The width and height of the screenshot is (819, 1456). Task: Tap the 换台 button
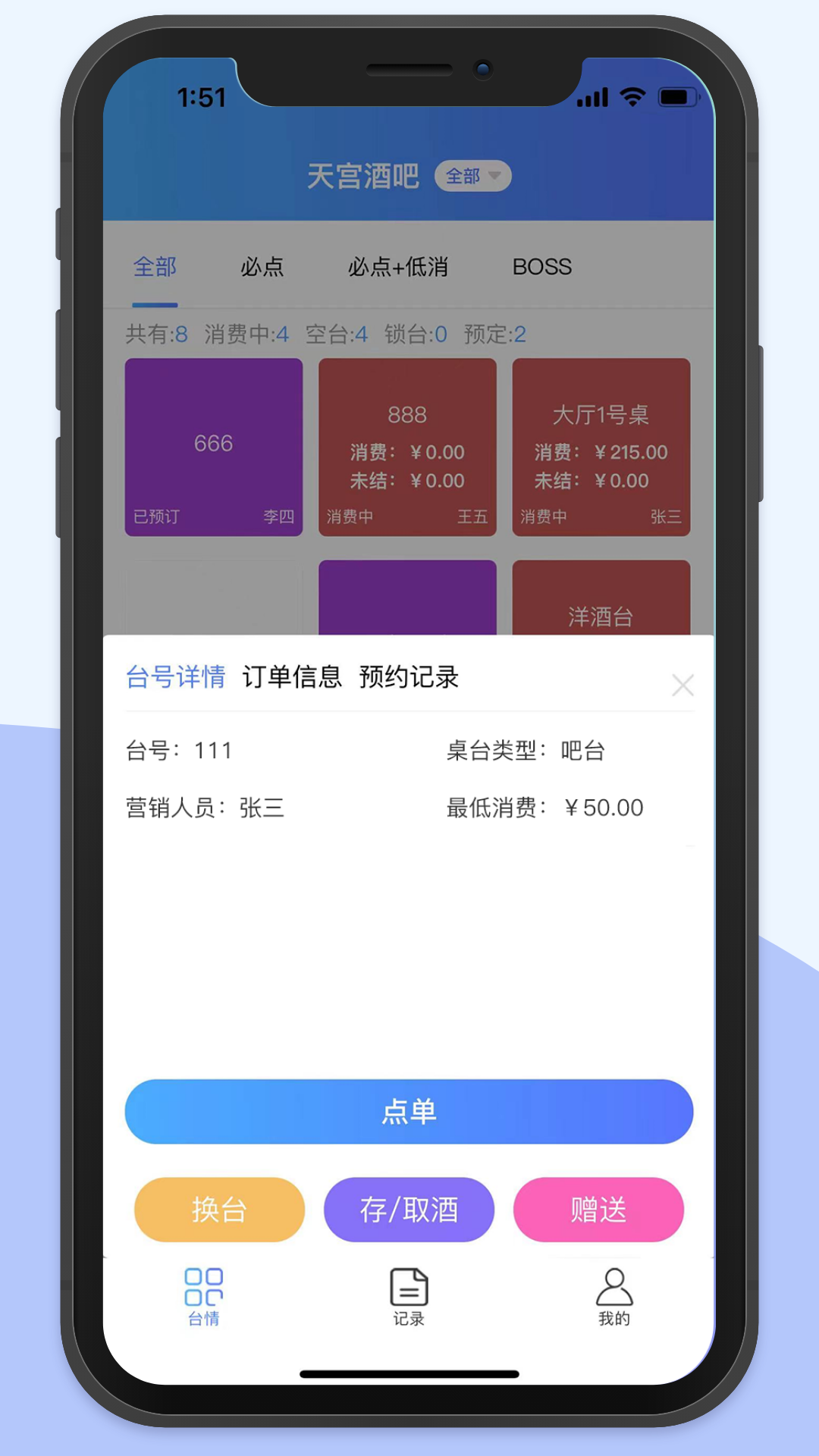point(219,1210)
